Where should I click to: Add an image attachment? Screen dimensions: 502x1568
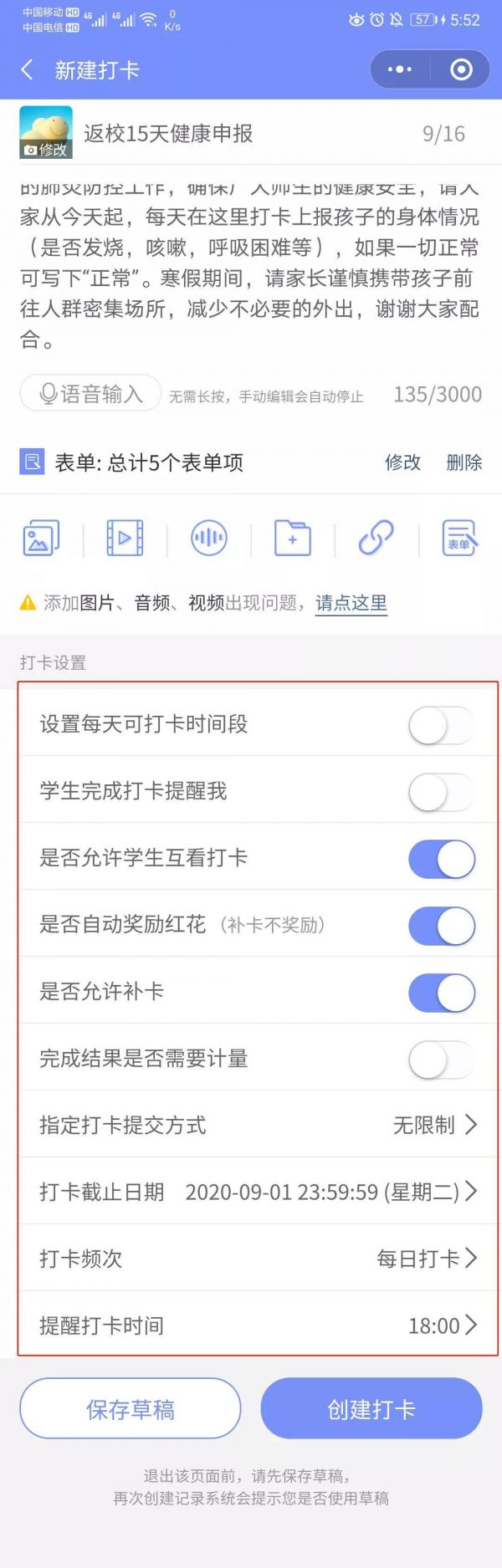41,538
